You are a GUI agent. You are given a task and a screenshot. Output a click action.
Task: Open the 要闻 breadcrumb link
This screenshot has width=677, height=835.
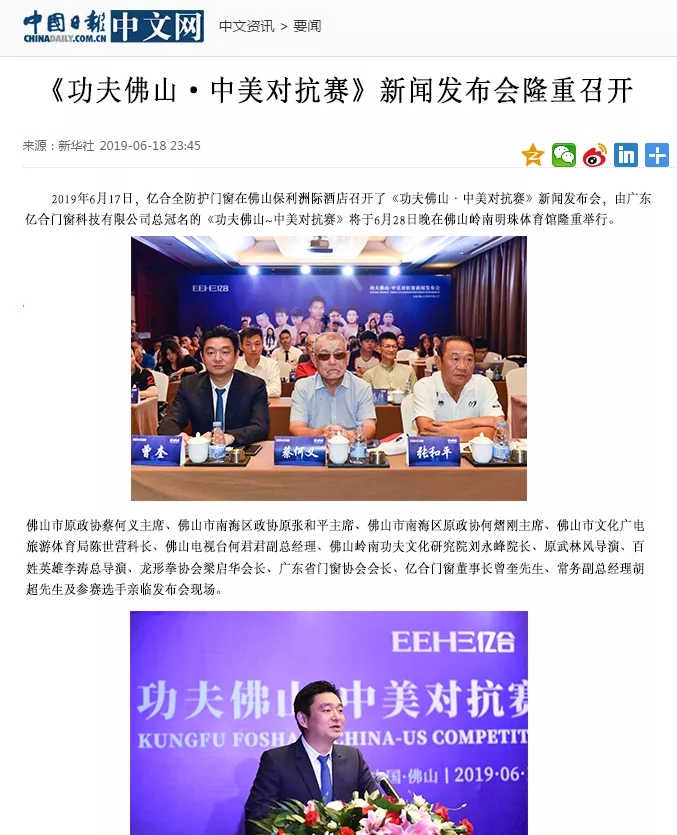click(307, 26)
